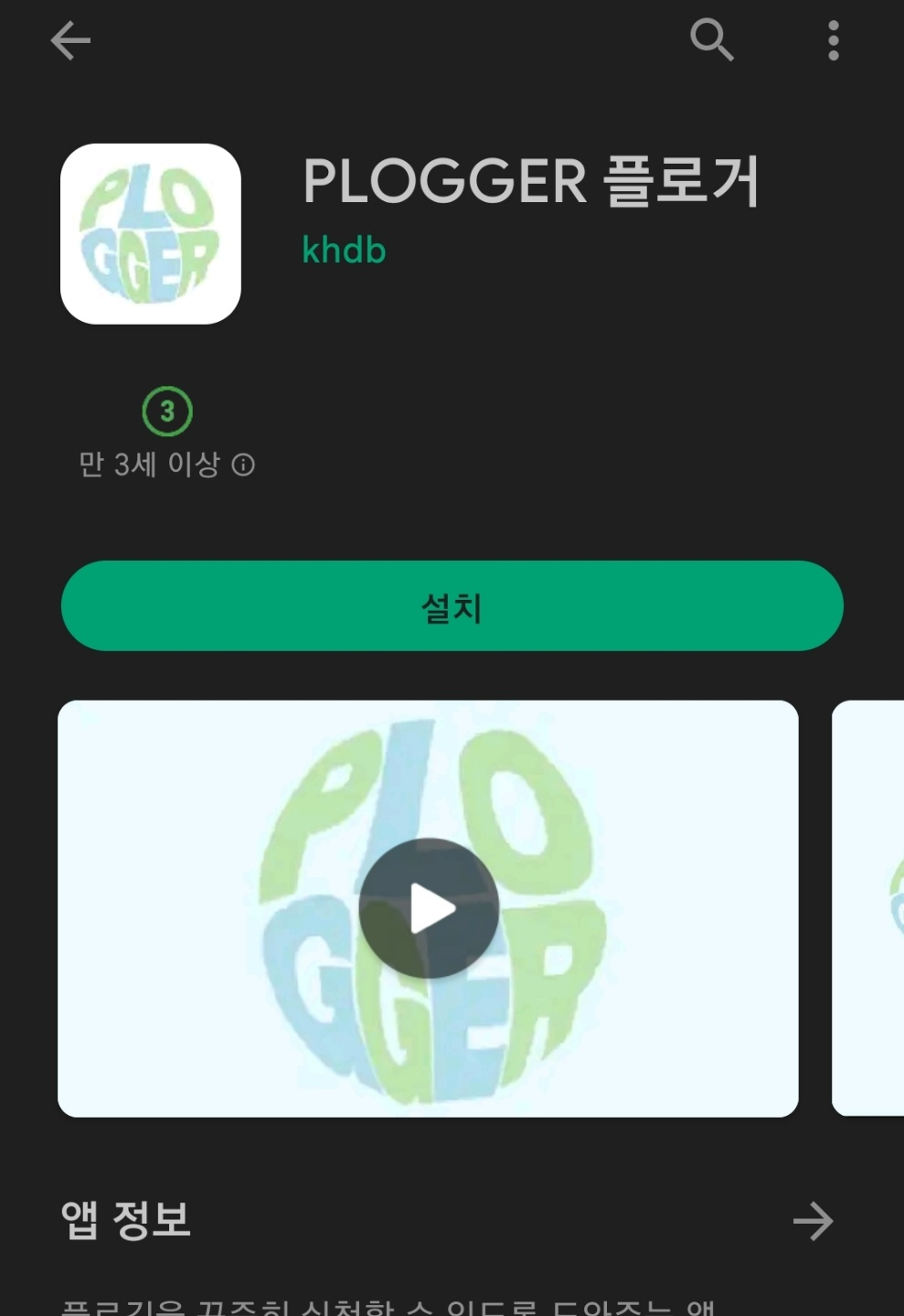Screen dimensions: 904x1316
Task: Open the search icon in the top bar
Action: click(711, 40)
